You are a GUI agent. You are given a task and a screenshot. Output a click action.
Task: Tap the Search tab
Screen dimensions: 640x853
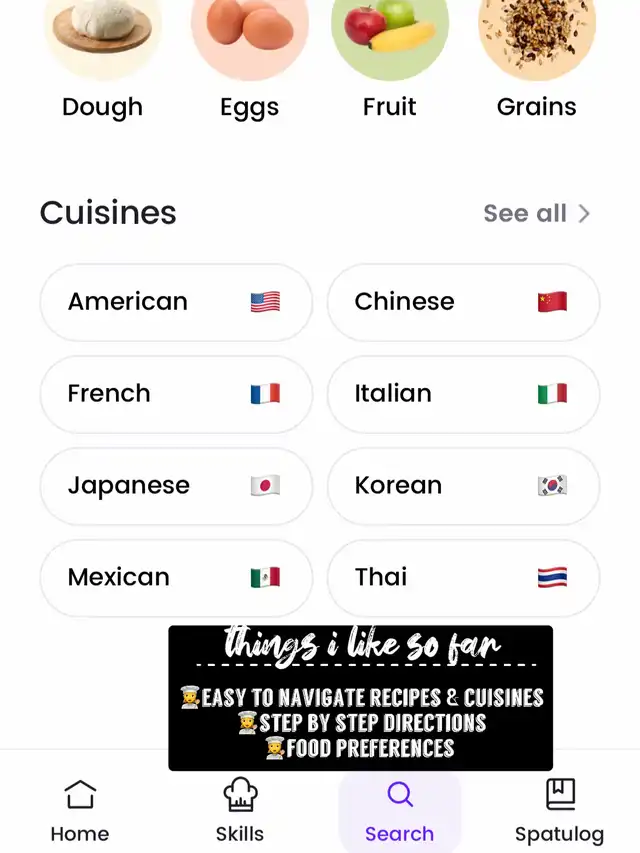tap(399, 811)
